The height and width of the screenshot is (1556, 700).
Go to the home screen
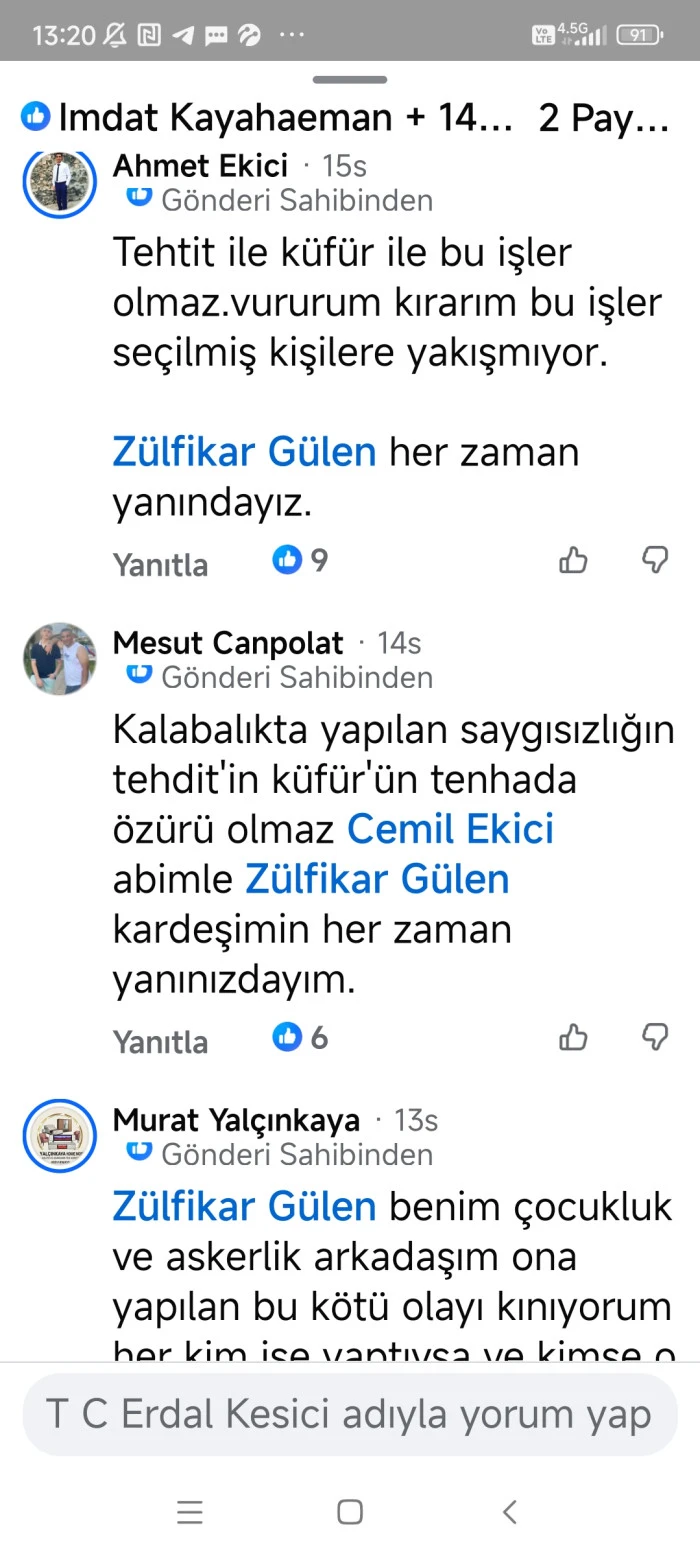tap(349, 1511)
